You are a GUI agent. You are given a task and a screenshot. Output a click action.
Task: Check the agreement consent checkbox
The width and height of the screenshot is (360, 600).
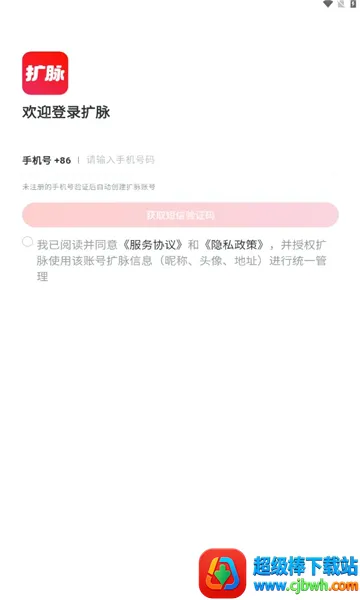(28, 241)
